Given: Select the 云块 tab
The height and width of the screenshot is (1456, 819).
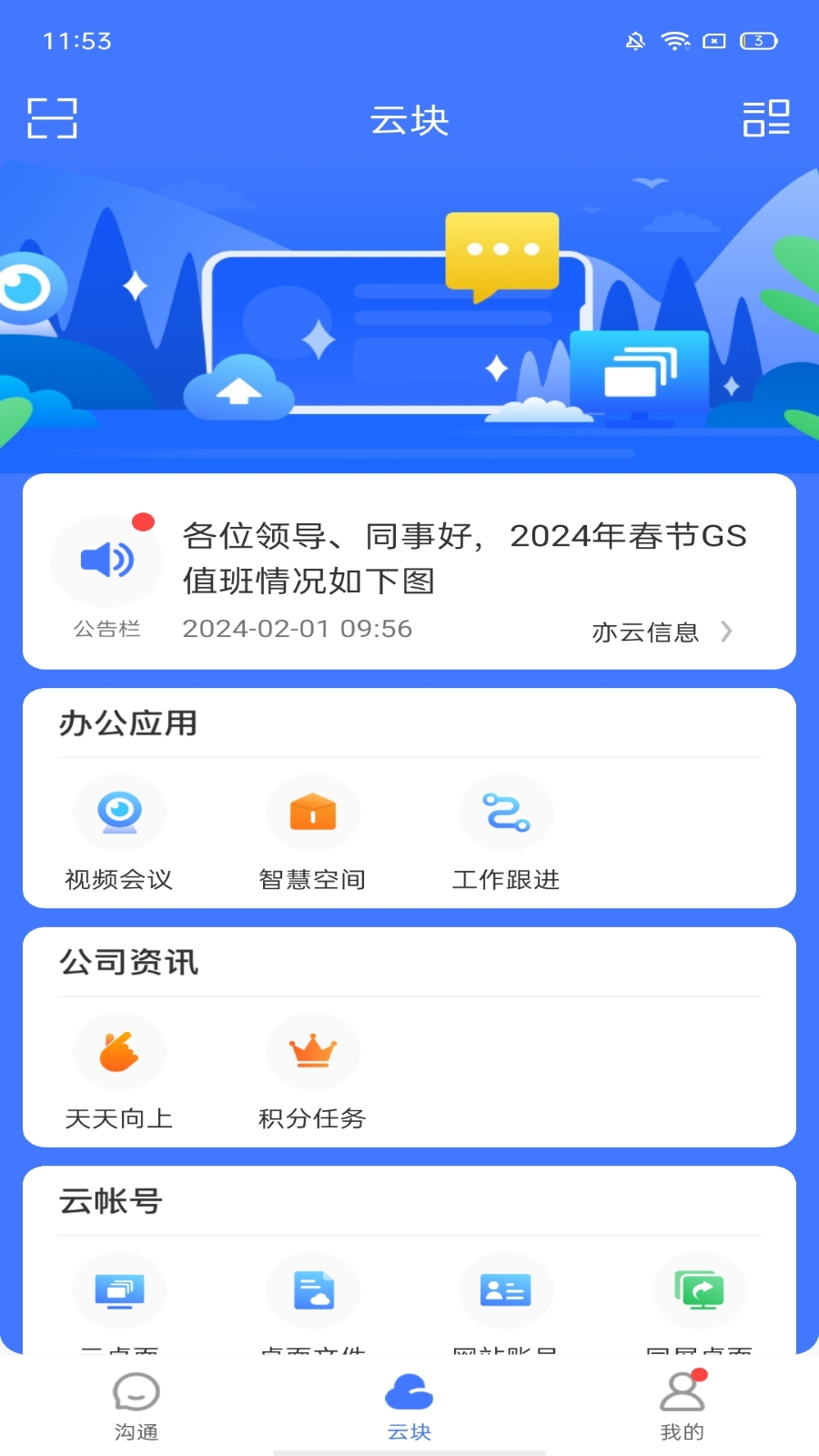Looking at the screenshot, I should (409, 1406).
